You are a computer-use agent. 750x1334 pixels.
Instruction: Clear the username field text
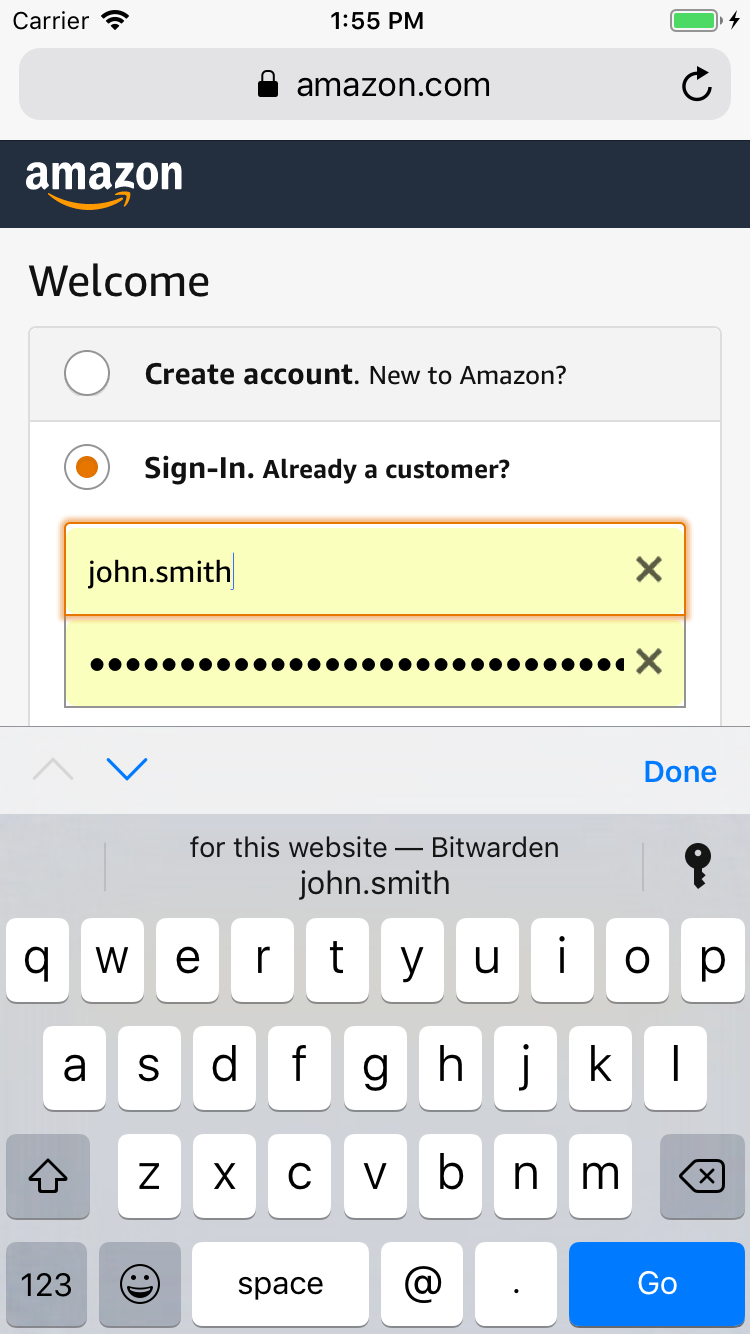coord(649,570)
